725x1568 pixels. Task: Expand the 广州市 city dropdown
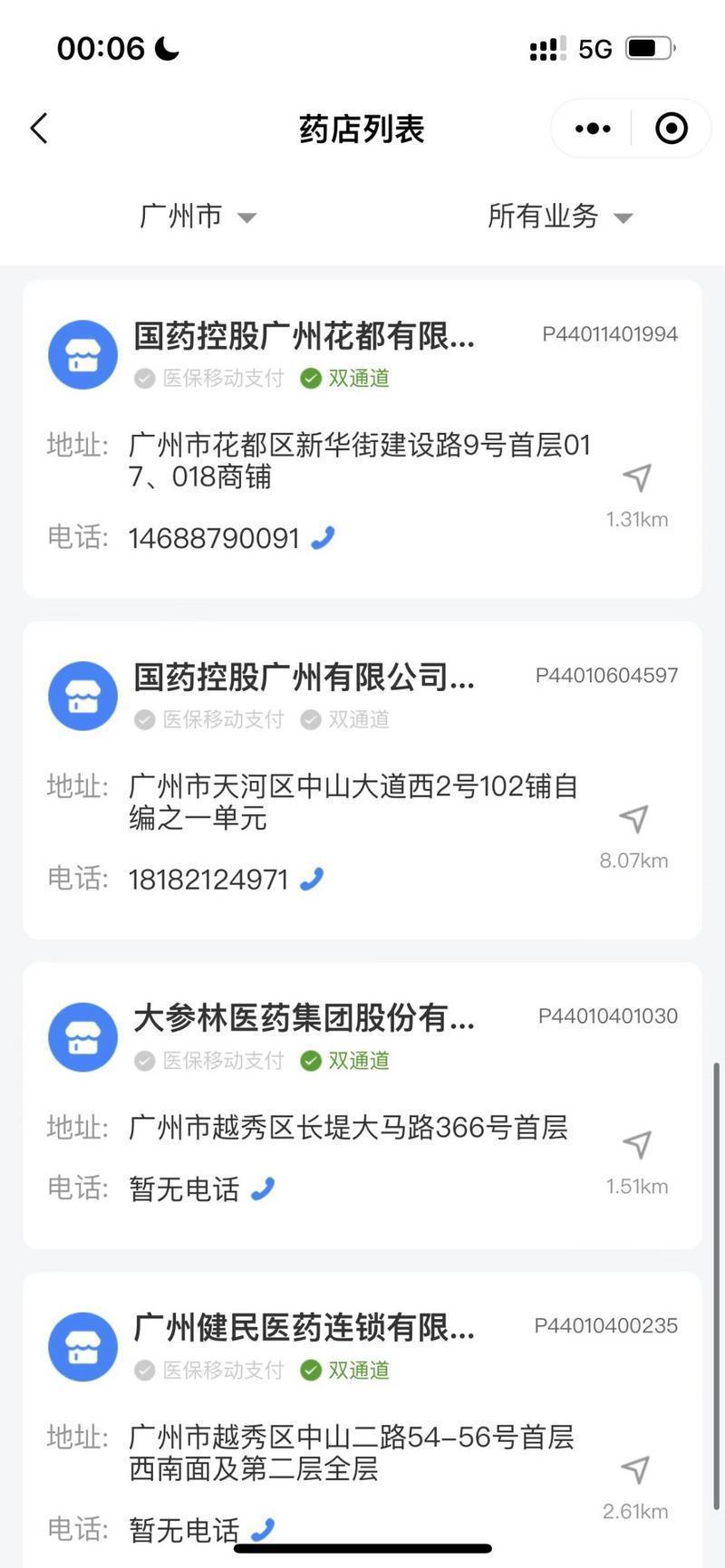[198, 216]
